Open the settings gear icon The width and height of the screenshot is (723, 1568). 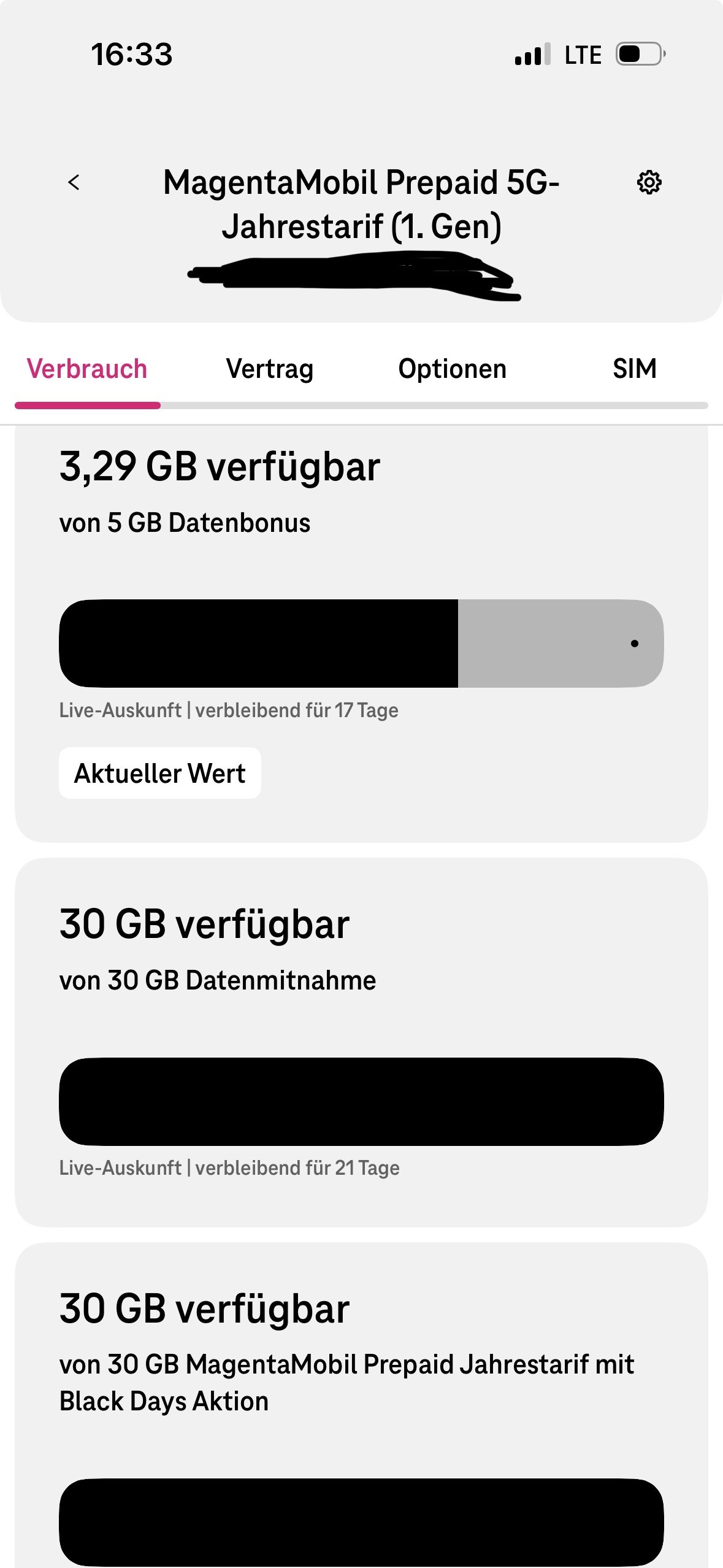pyautogui.click(x=649, y=182)
